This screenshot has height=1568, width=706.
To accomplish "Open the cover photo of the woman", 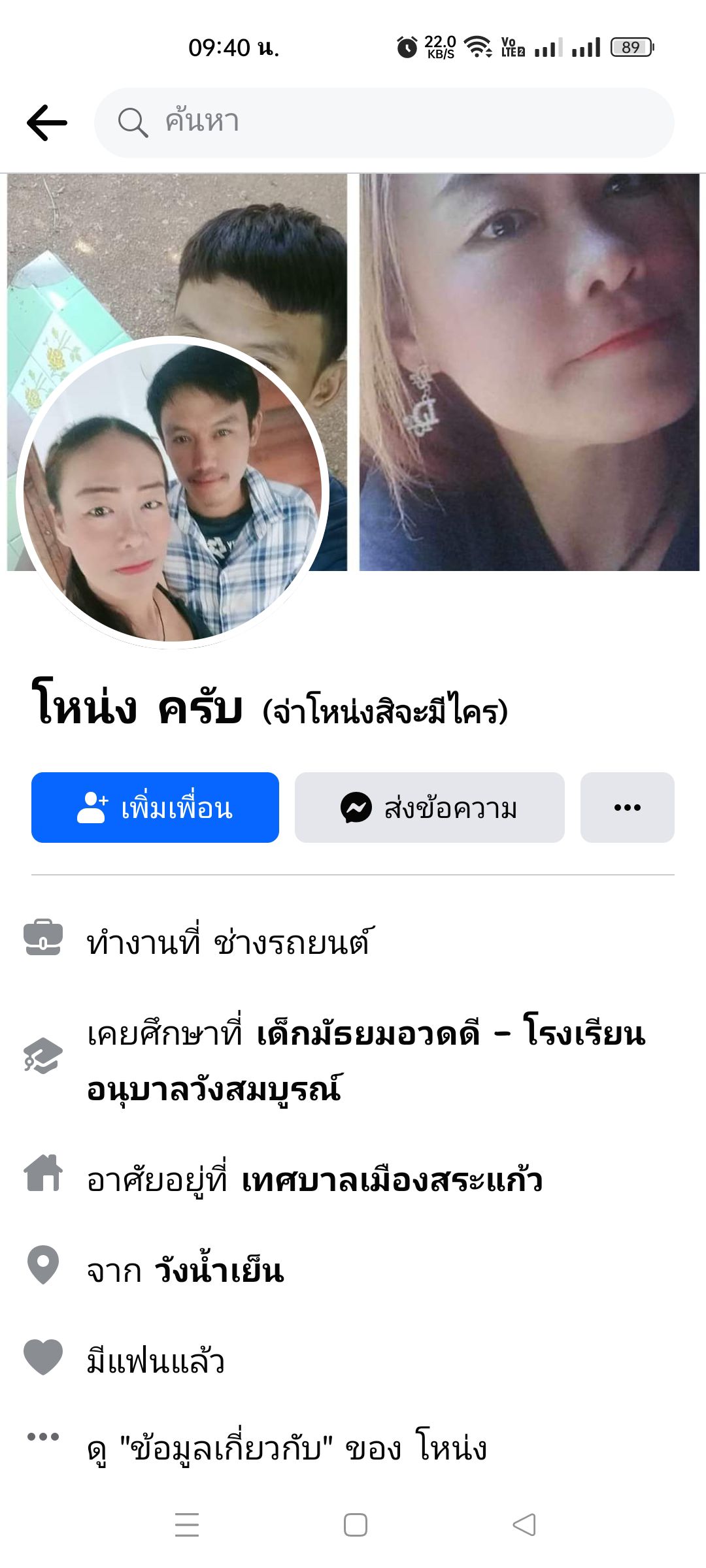I will [529, 372].
